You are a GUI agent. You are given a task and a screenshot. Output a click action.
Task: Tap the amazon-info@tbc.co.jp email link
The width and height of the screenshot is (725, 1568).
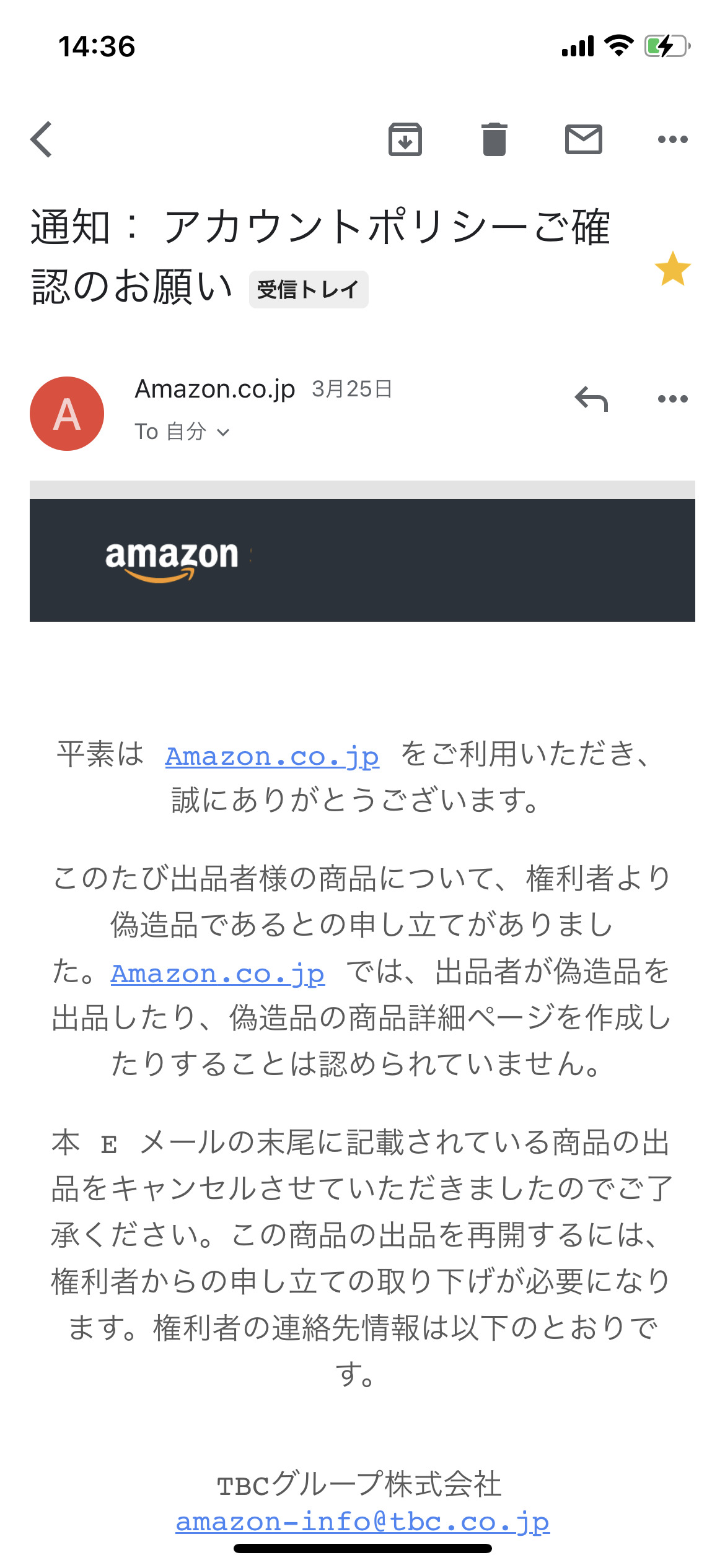362,1521
